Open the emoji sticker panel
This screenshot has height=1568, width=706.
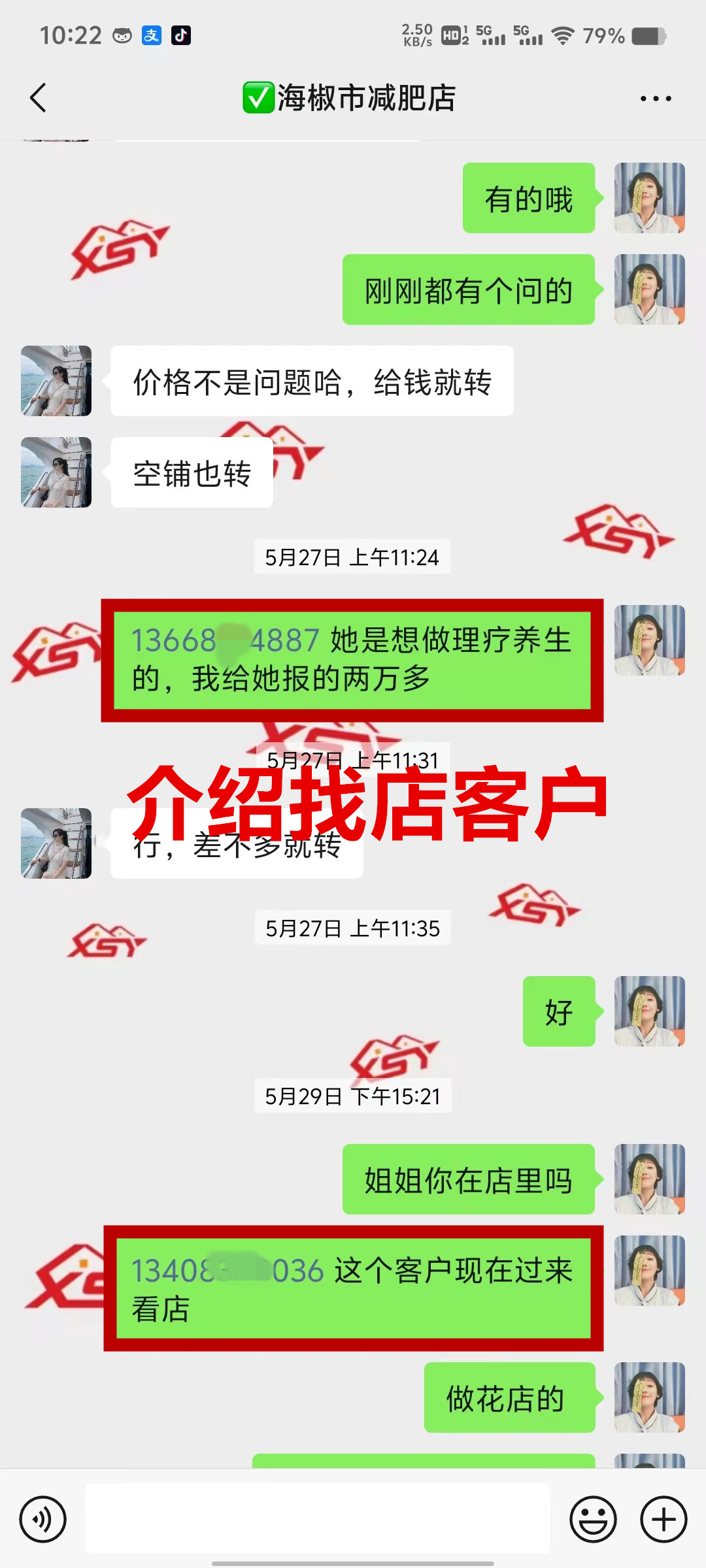pyautogui.click(x=593, y=1519)
